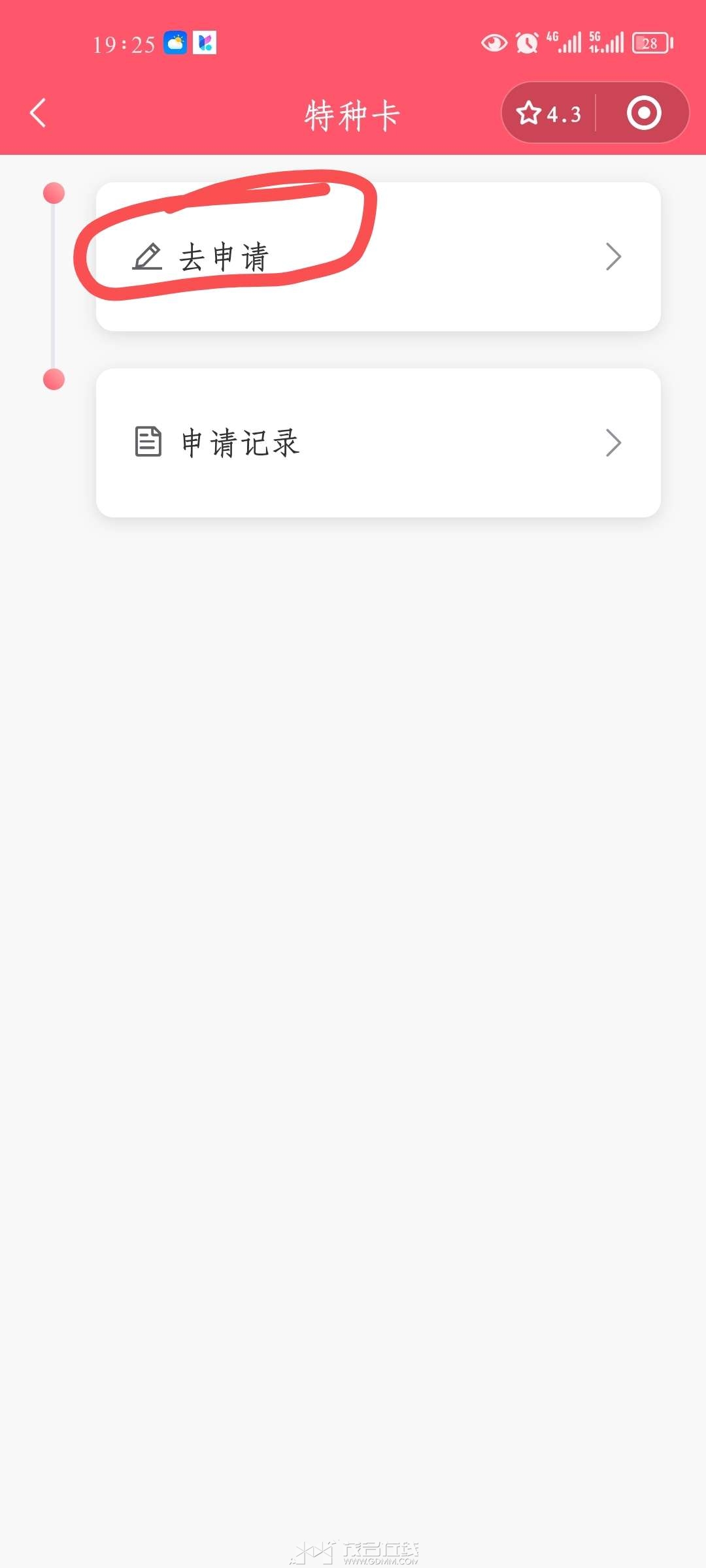This screenshot has width=706, height=1568.
Task: Tap the 4.3 star rating button
Action: click(x=549, y=114)
